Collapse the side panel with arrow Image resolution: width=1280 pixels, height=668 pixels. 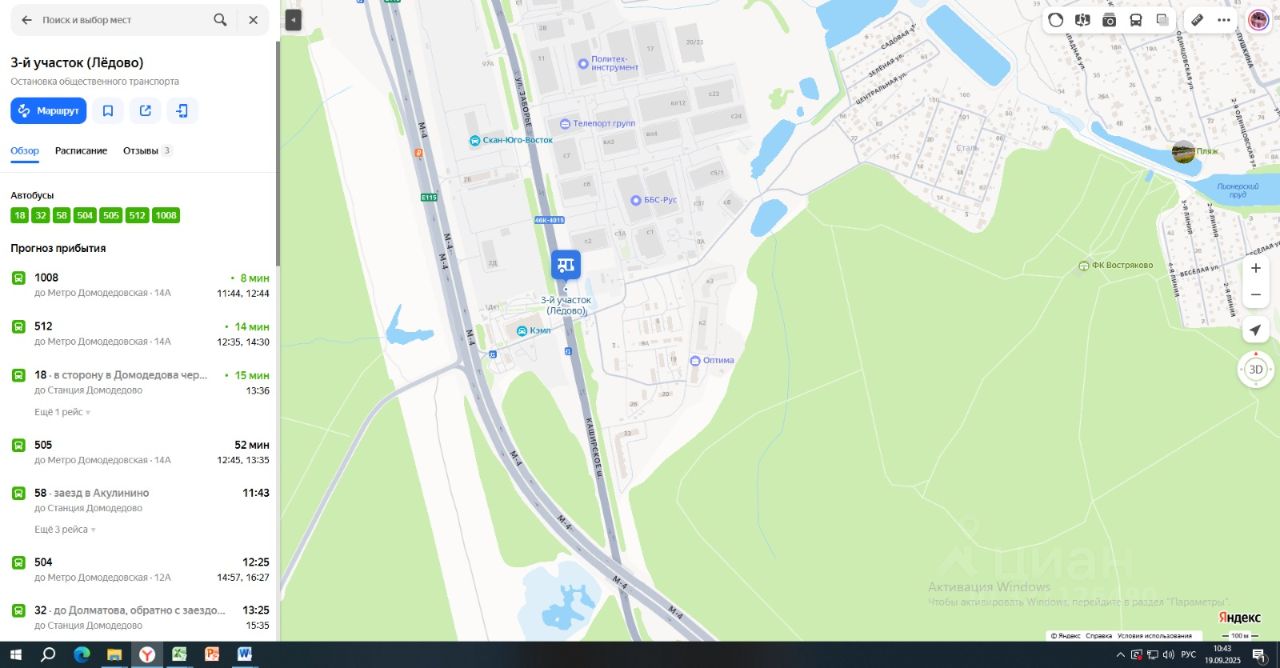[293, 20]
